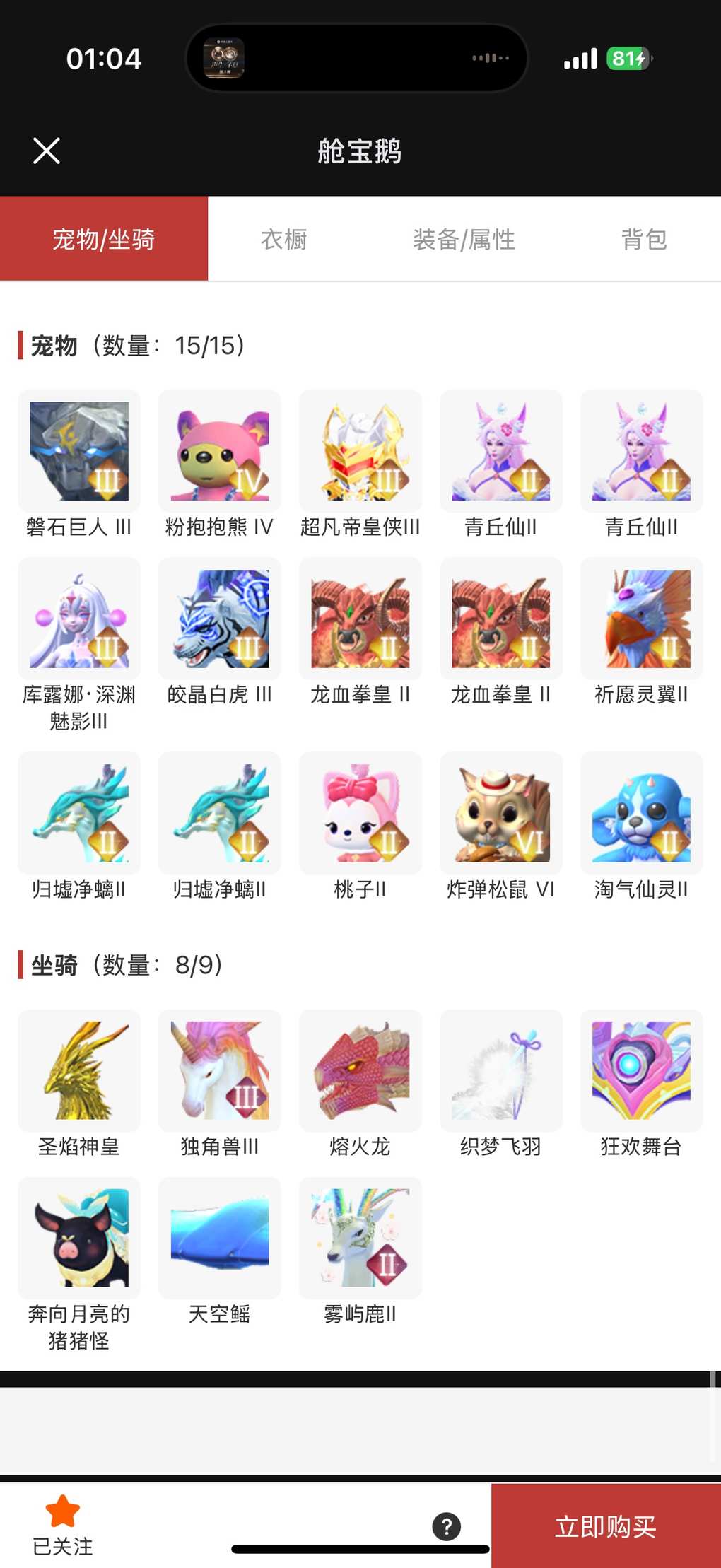View 炸弹松鼠 VI pet details

(x=501, y=813)
